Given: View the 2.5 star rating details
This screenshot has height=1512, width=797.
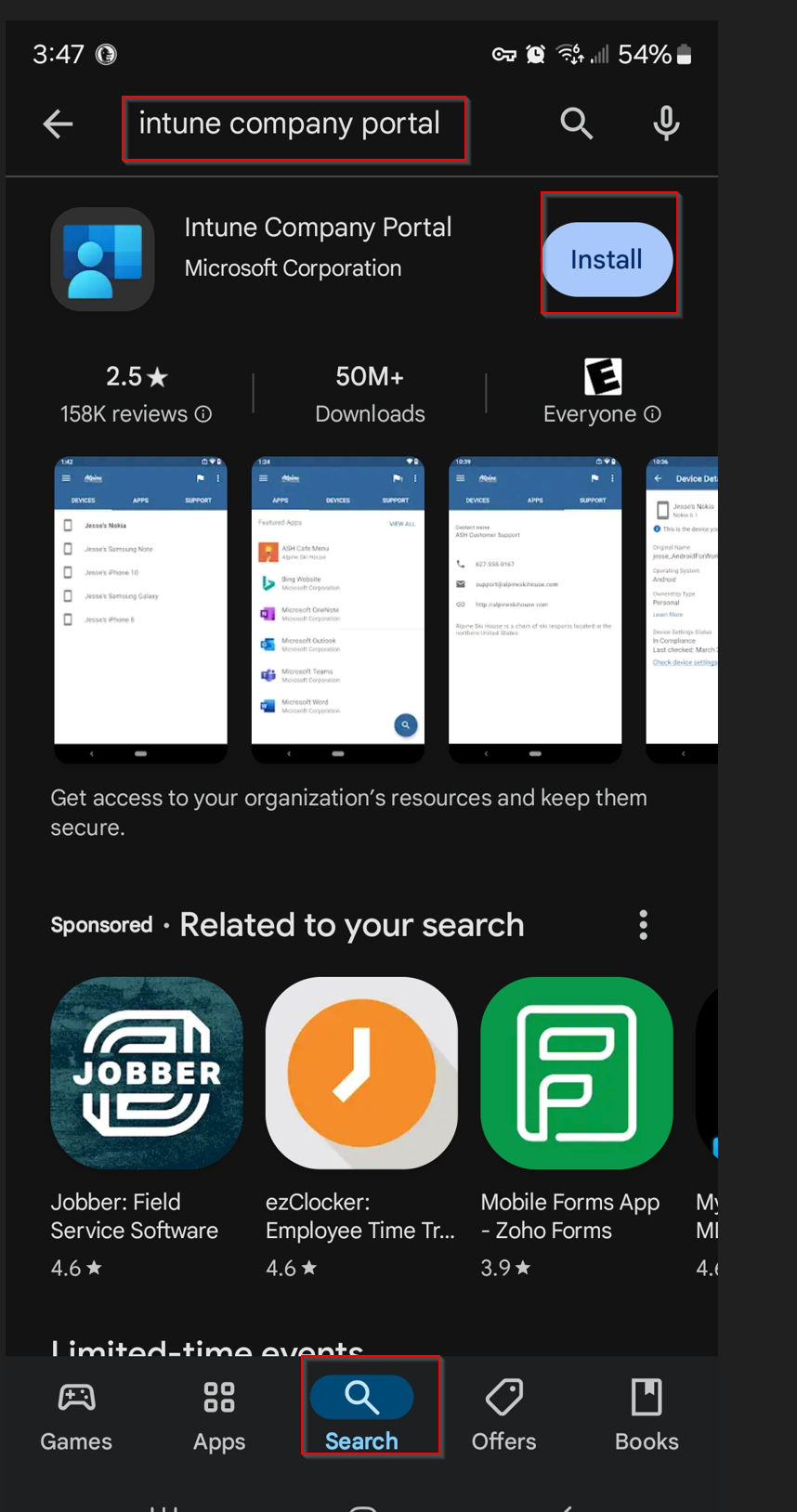Looking at the screenshot, I should click(x=136, y=376).
